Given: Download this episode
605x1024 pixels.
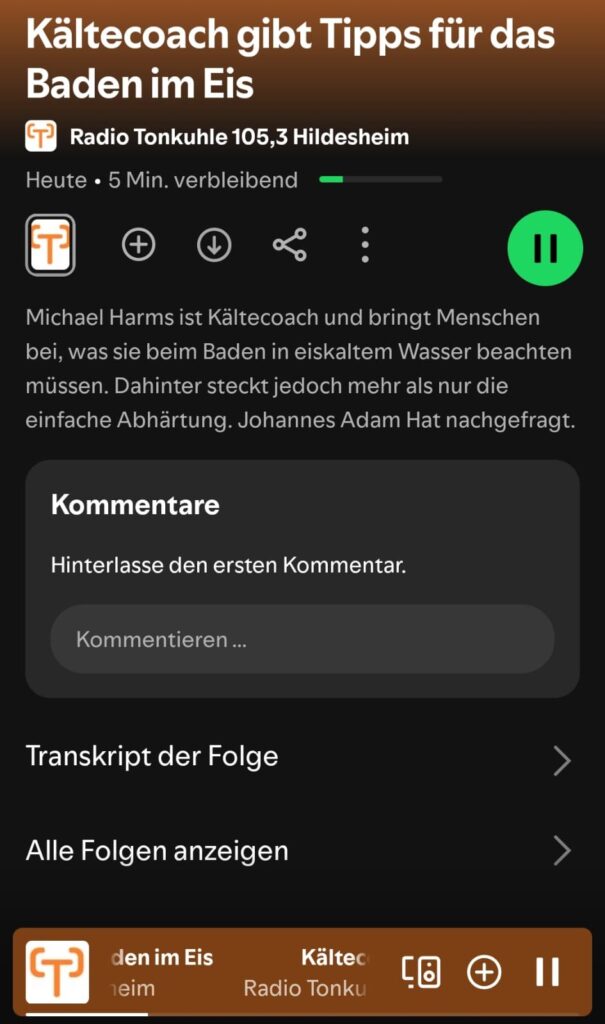Looking at the screenshot, I should 214,246.
